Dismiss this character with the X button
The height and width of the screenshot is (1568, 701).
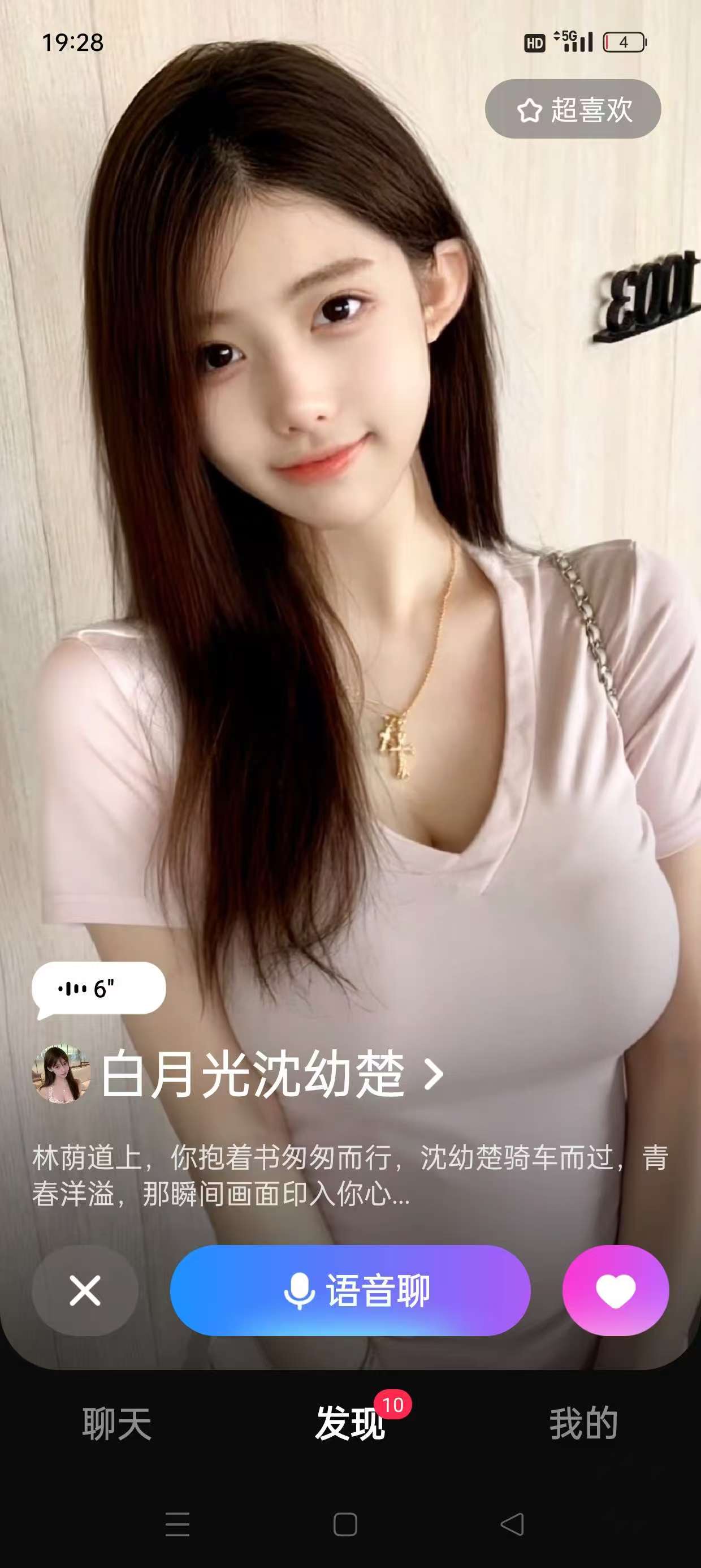click(85, 1290)
